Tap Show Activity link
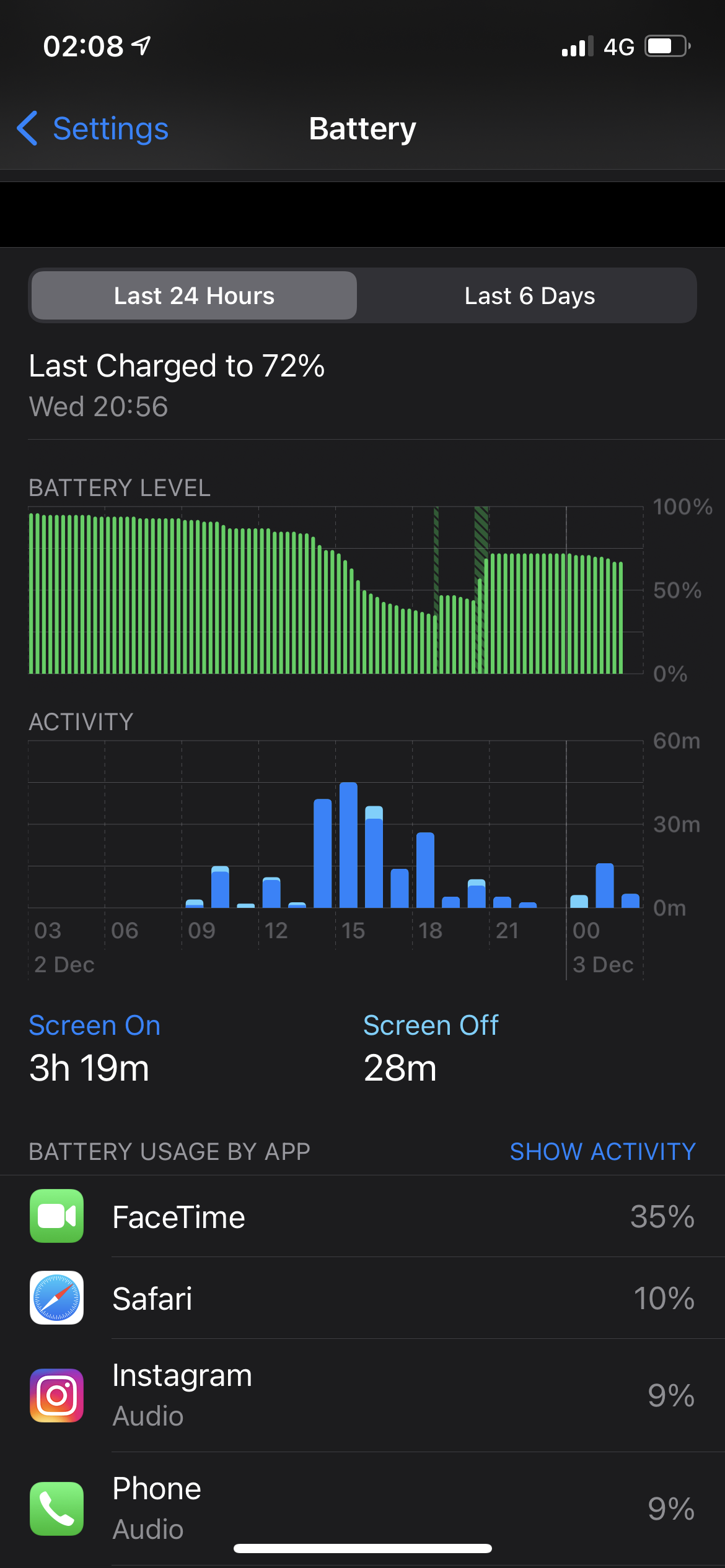This screenshot has width=725, height=1568. [602, 1152]
